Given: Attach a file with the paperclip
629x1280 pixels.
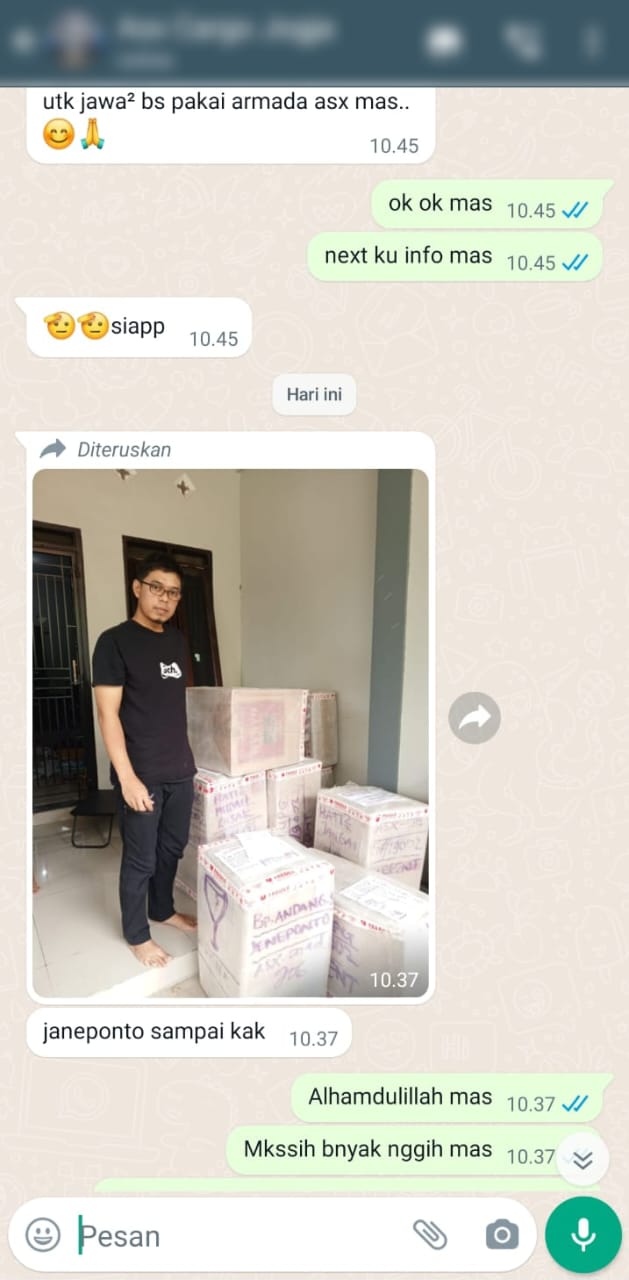Looking at the screenshot, I should pos(430,1235).
